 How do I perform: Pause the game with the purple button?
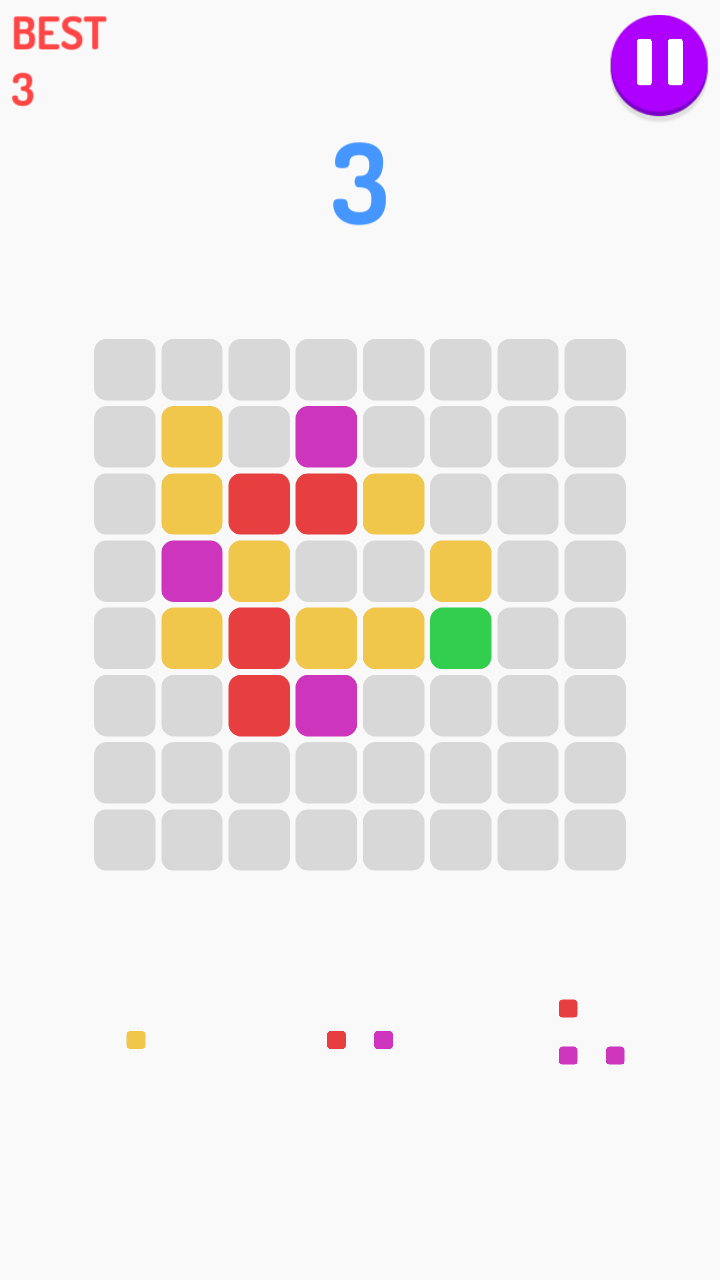659,63
